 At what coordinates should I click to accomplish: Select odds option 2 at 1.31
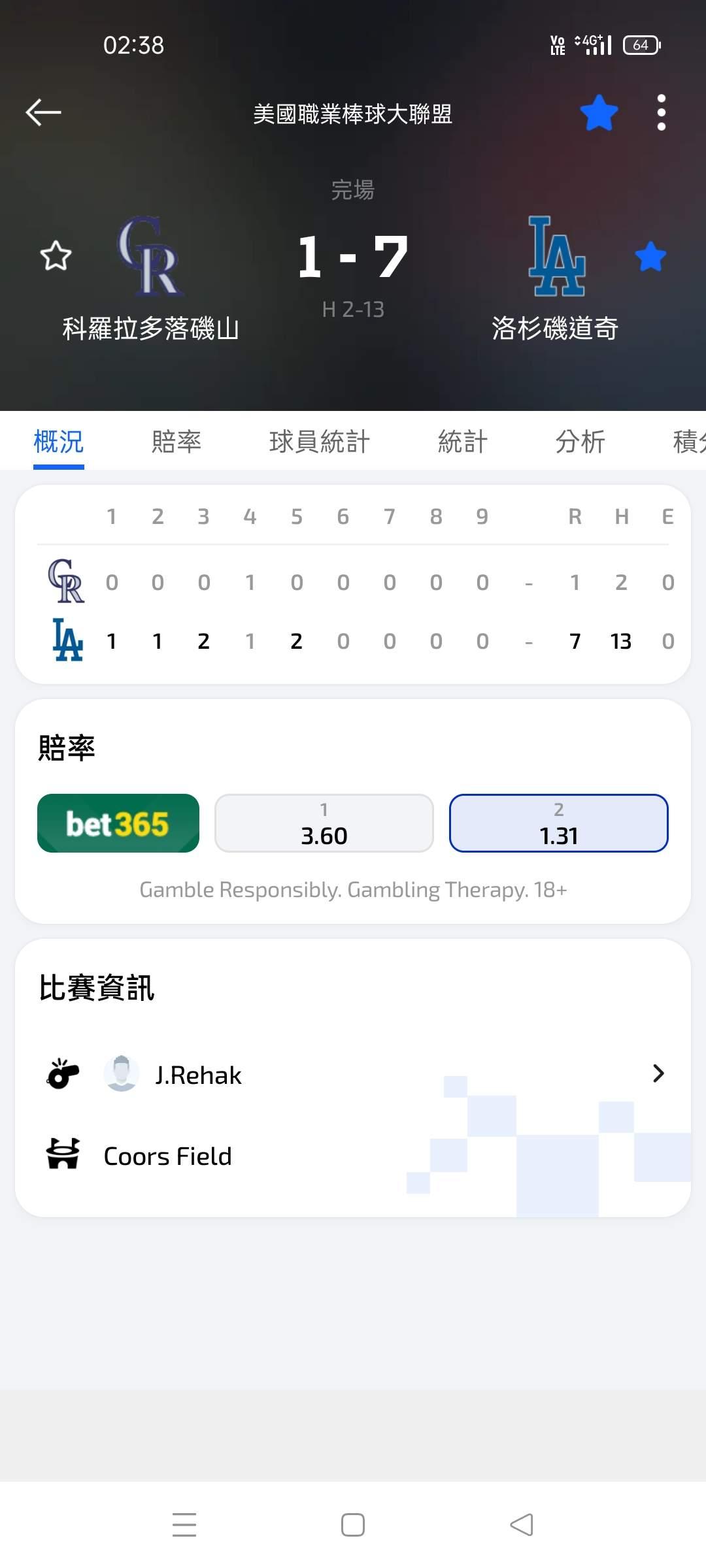click(558, 823)
